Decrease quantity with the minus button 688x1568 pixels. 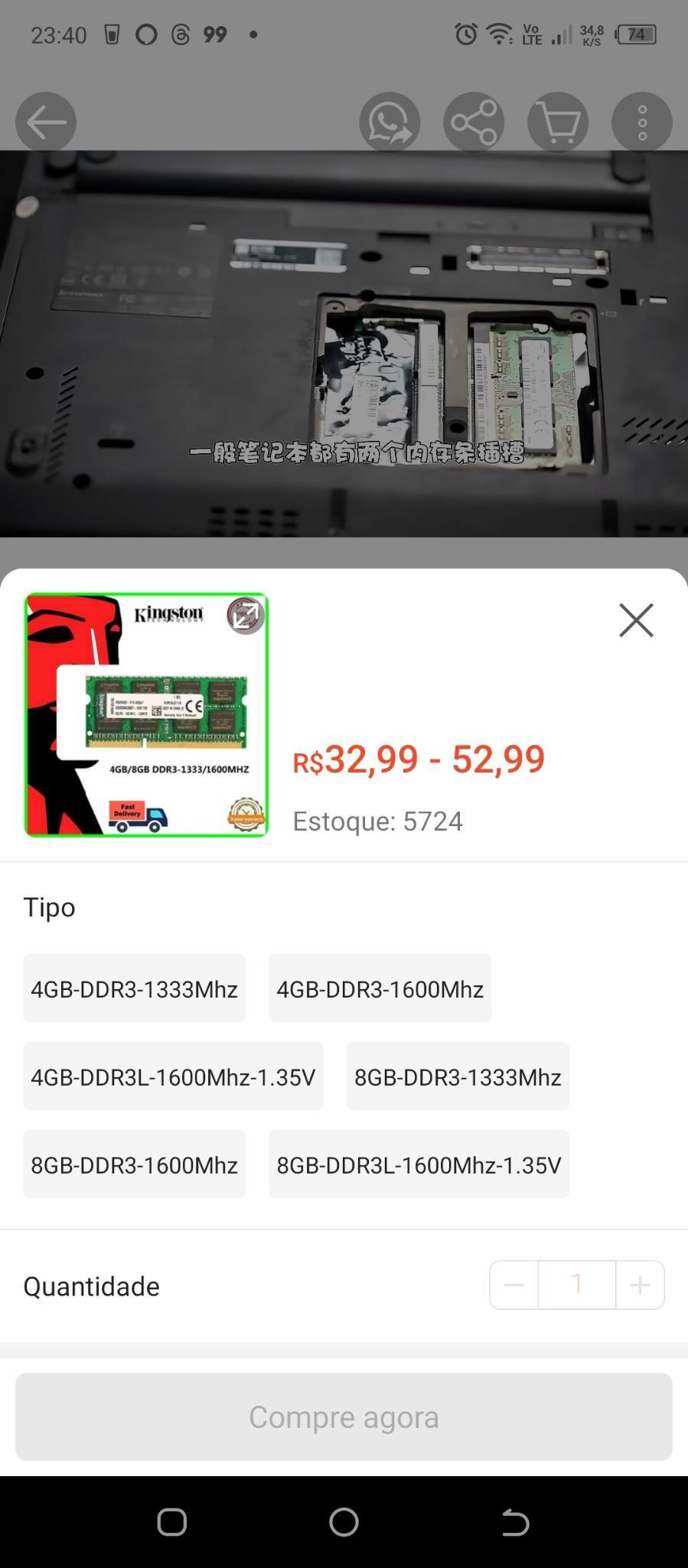click(514, 1285)
